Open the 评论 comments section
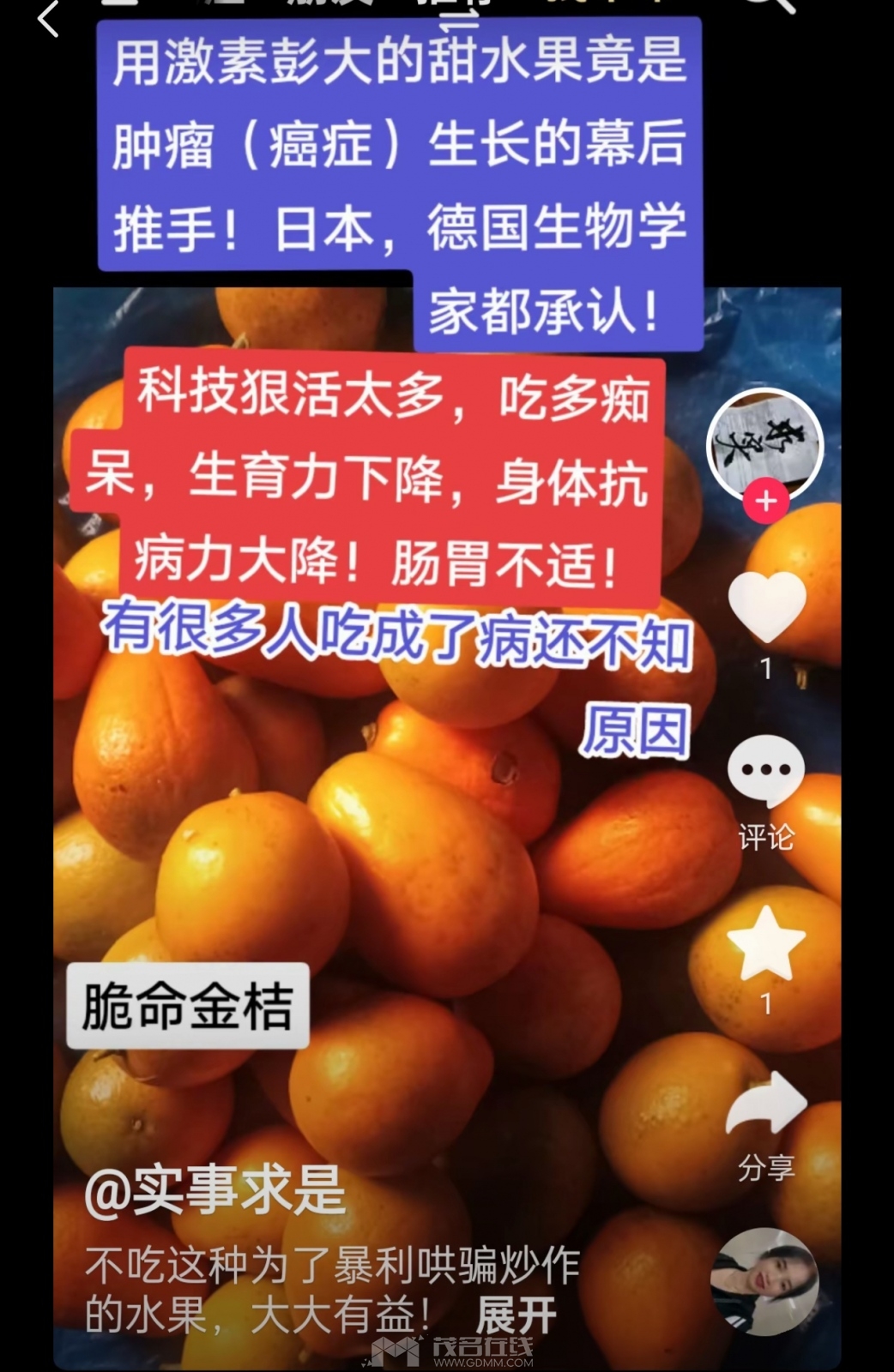Screen dimensions: 894x1372 click(x=766, y=772)
